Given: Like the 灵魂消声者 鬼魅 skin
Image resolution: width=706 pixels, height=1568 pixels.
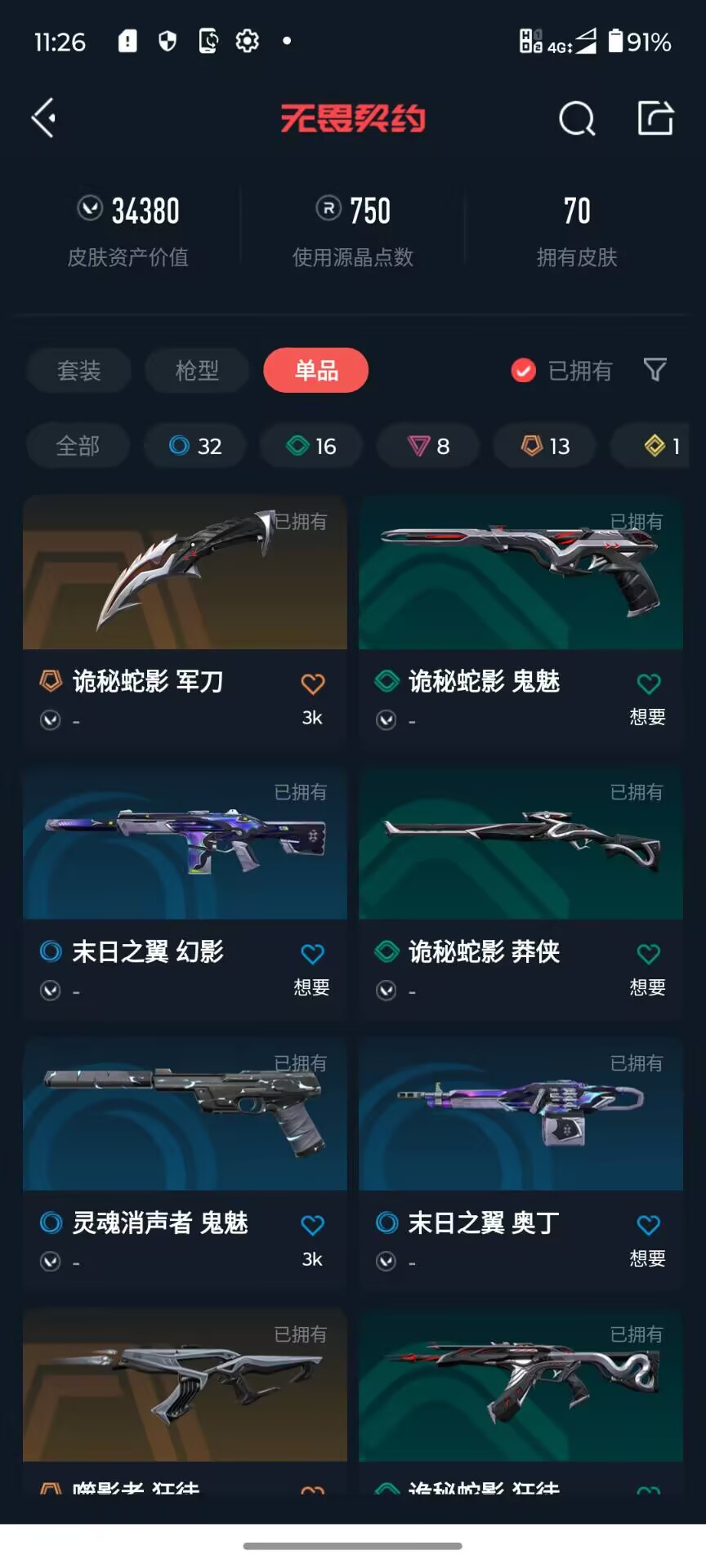Looking at the screenshot, I should tap(312, 1225).
